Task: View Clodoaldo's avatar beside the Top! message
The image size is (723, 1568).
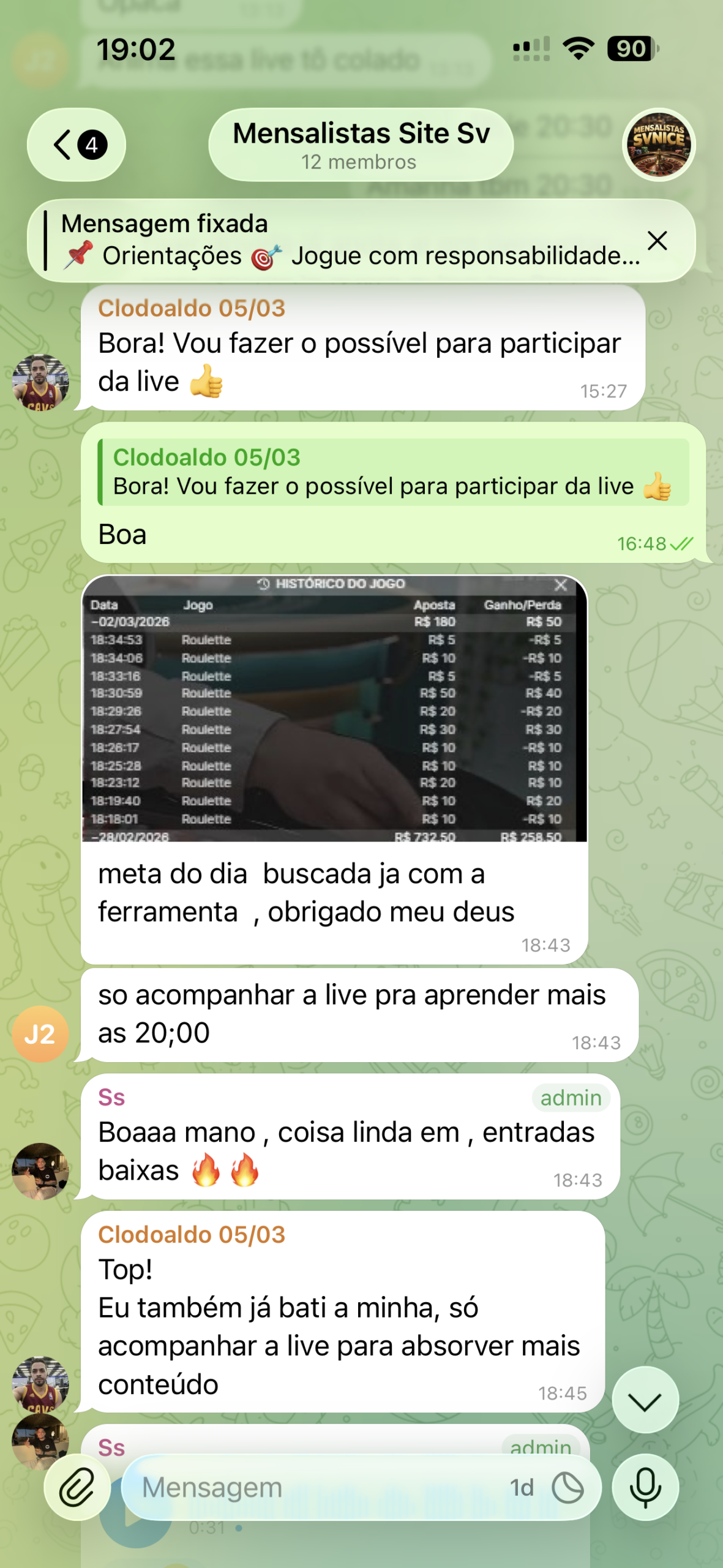Action: tap(40, 1384)
